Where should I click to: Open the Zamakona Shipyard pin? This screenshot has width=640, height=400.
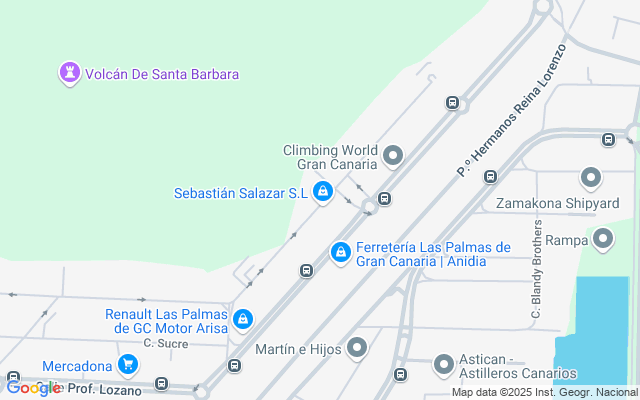pos(591,179)
